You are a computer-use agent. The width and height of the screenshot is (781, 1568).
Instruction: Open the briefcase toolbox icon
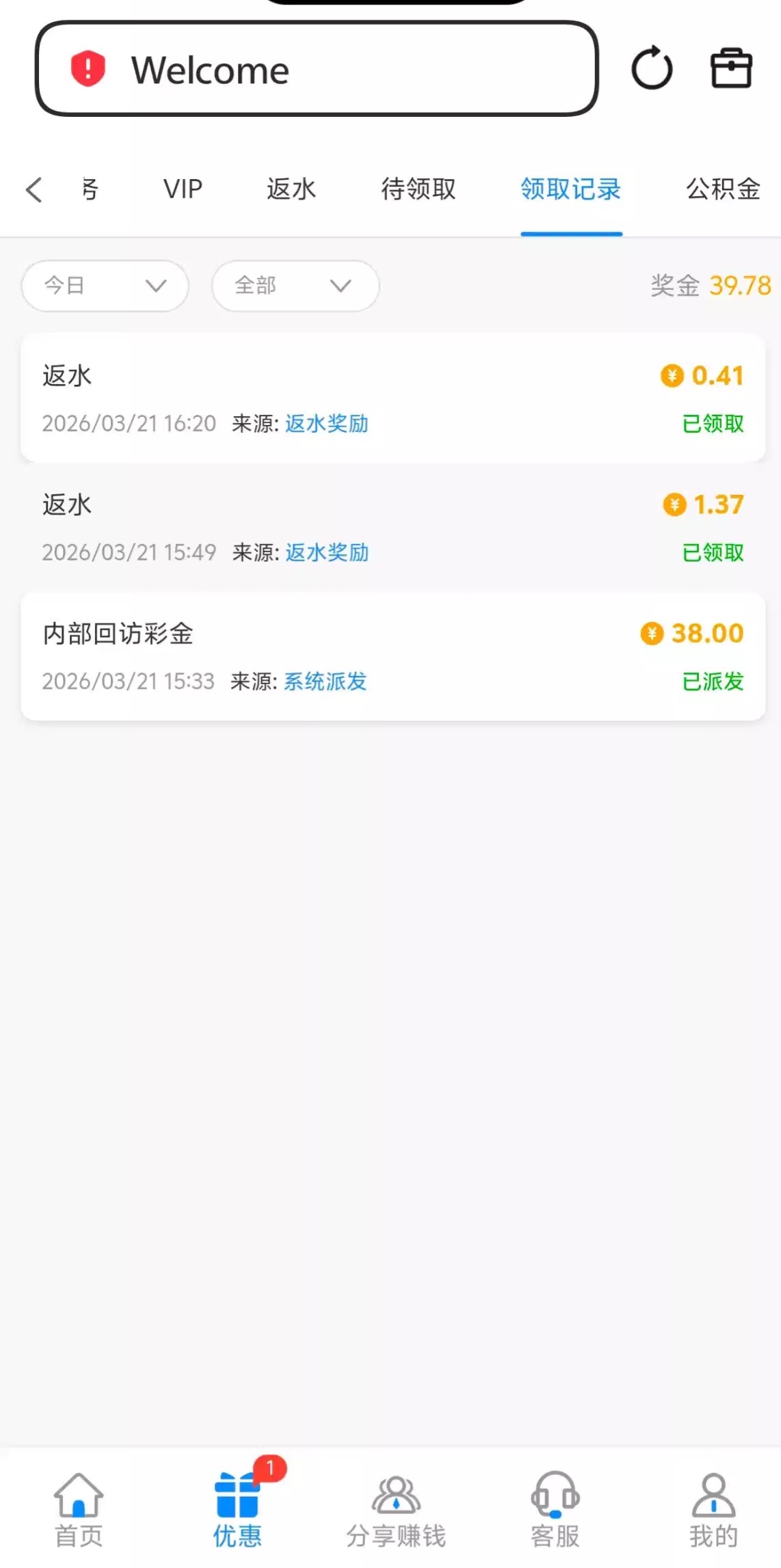(x=731, y=68)
